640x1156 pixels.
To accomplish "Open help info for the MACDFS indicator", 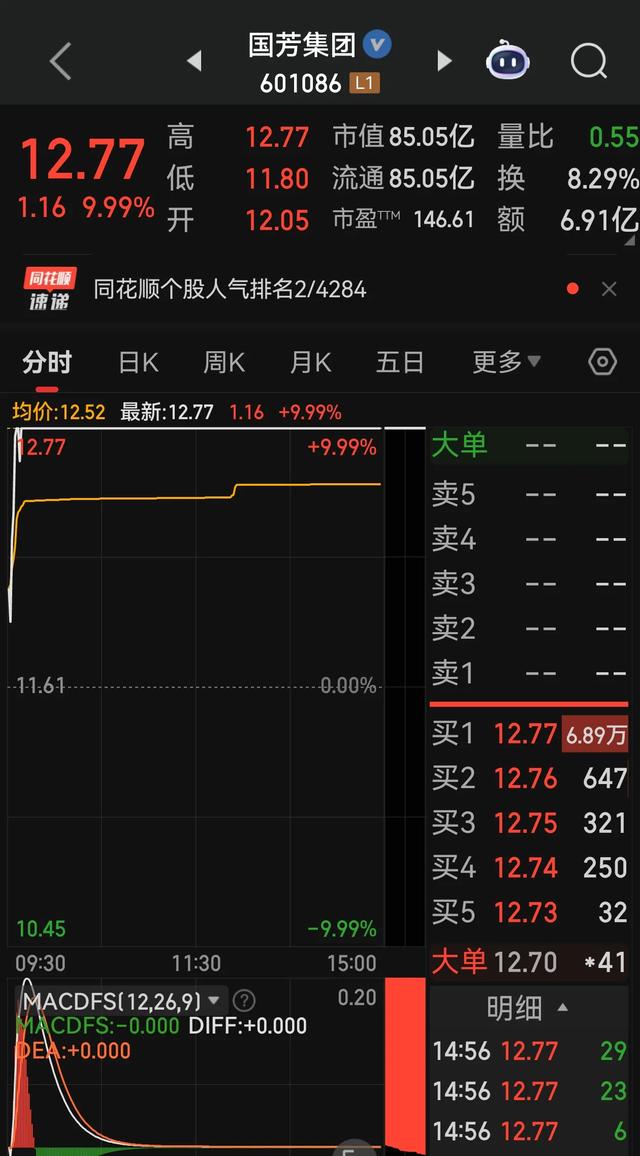I will click(x=244, y=1001).
